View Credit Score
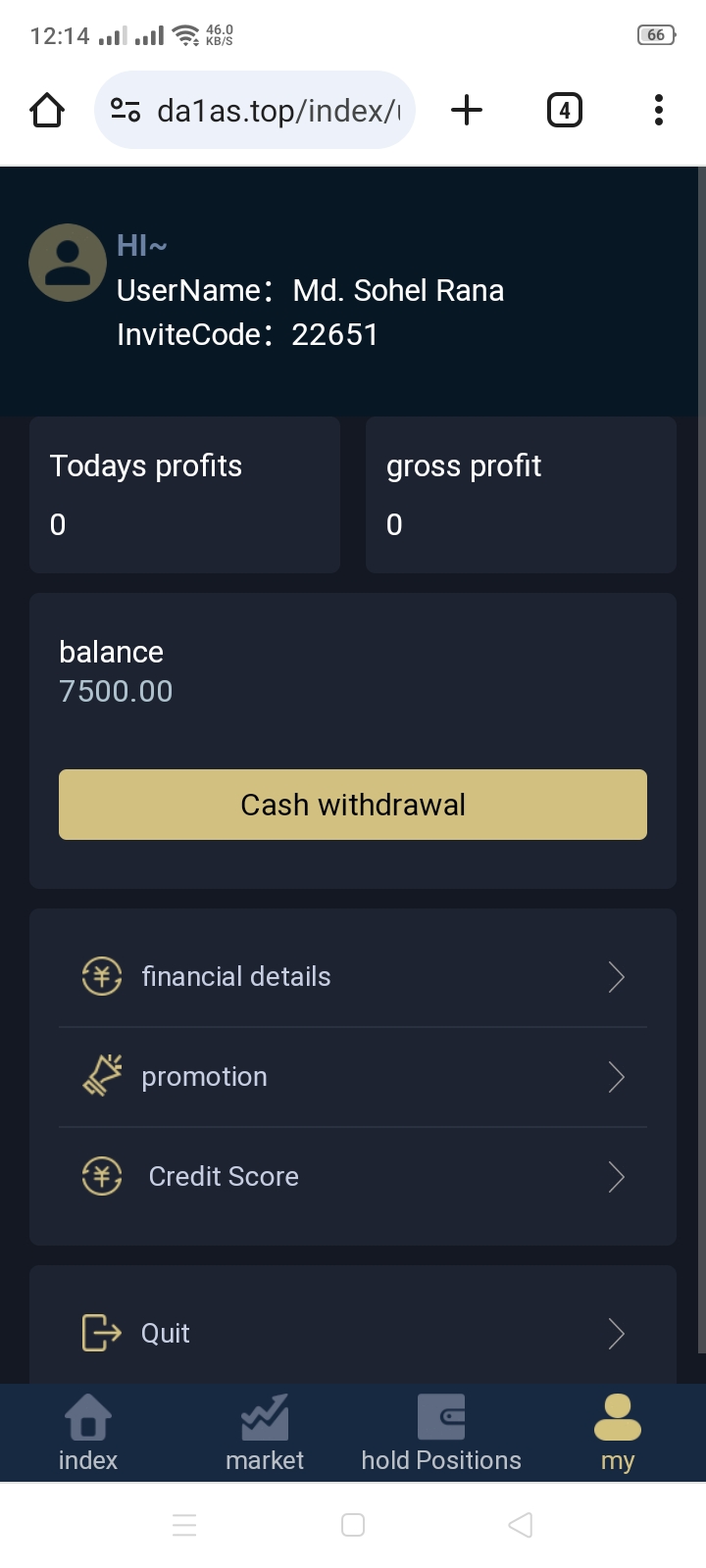 point(353,1176)
